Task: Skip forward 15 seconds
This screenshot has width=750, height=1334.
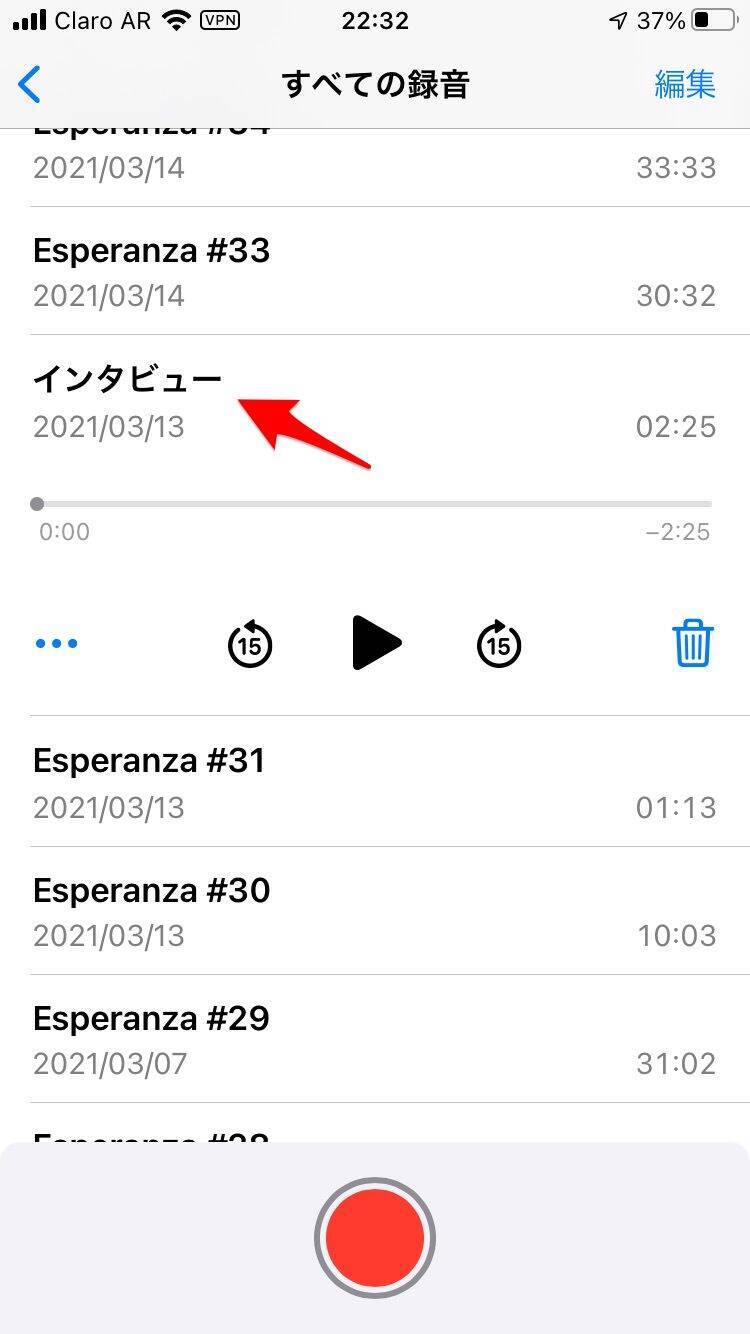Action: click(x=499, y=643)
